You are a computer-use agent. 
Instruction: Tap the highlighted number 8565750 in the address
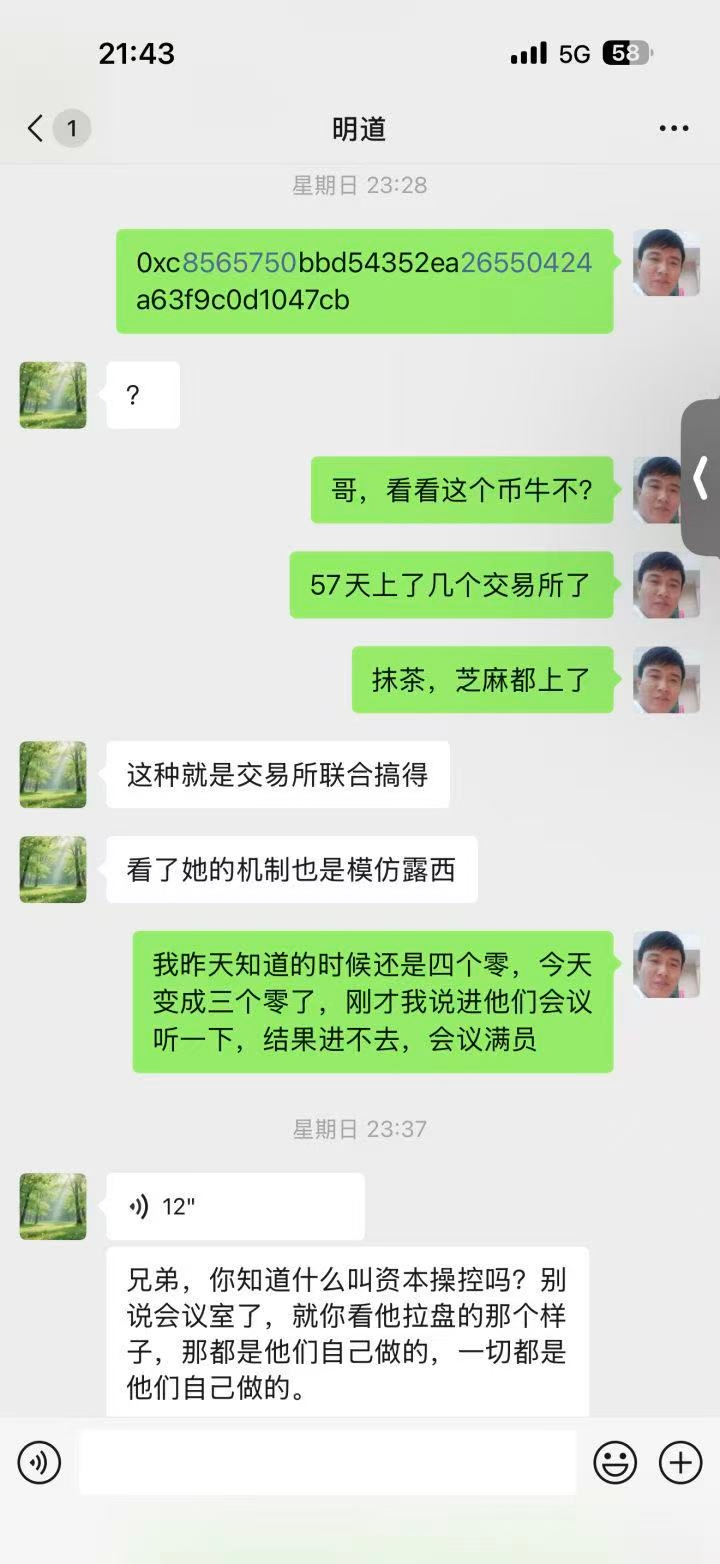(x=239, y=263)
